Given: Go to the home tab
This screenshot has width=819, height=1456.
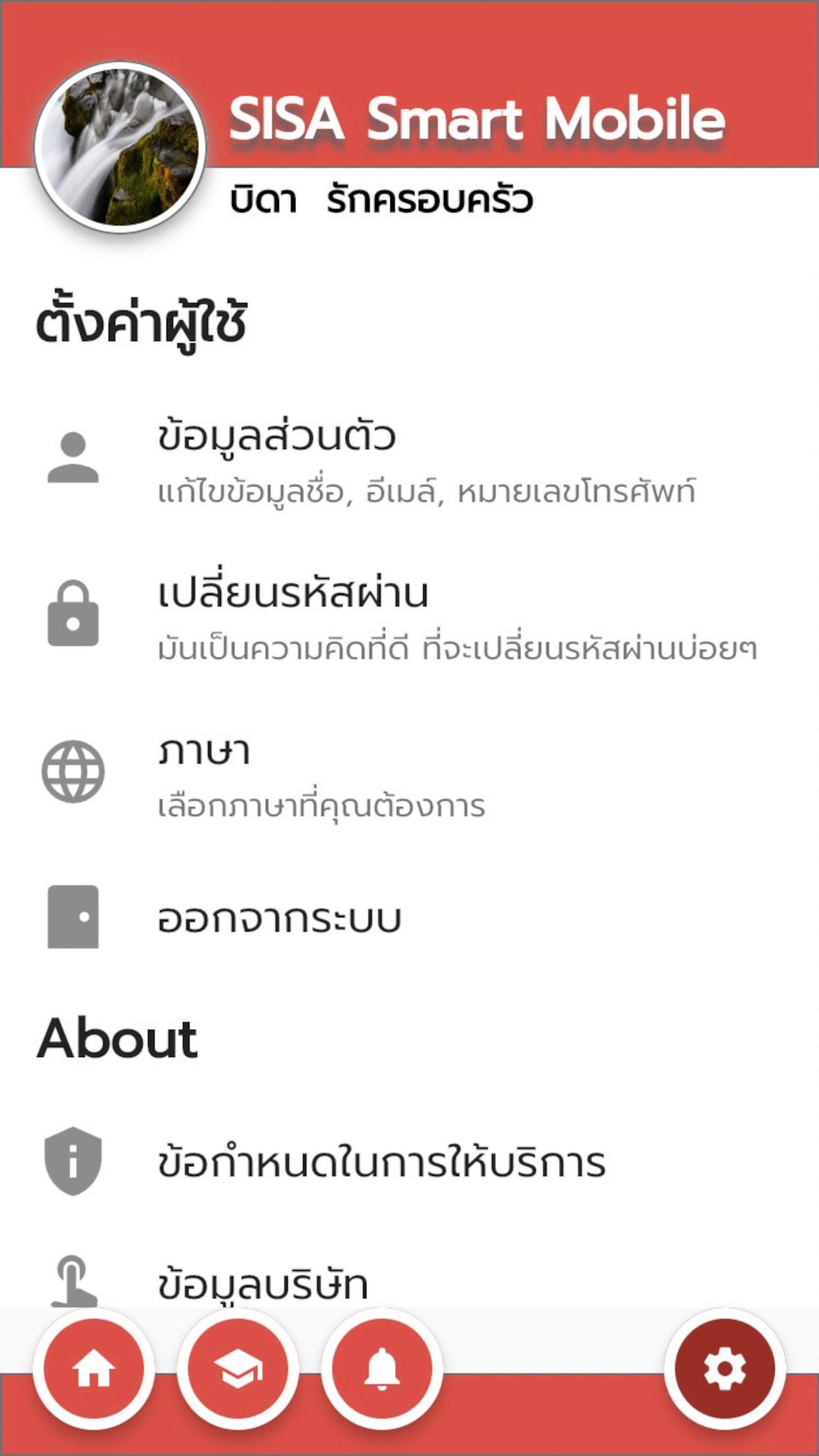Looking at the screenshot, I should click(x=94, y=1369).
